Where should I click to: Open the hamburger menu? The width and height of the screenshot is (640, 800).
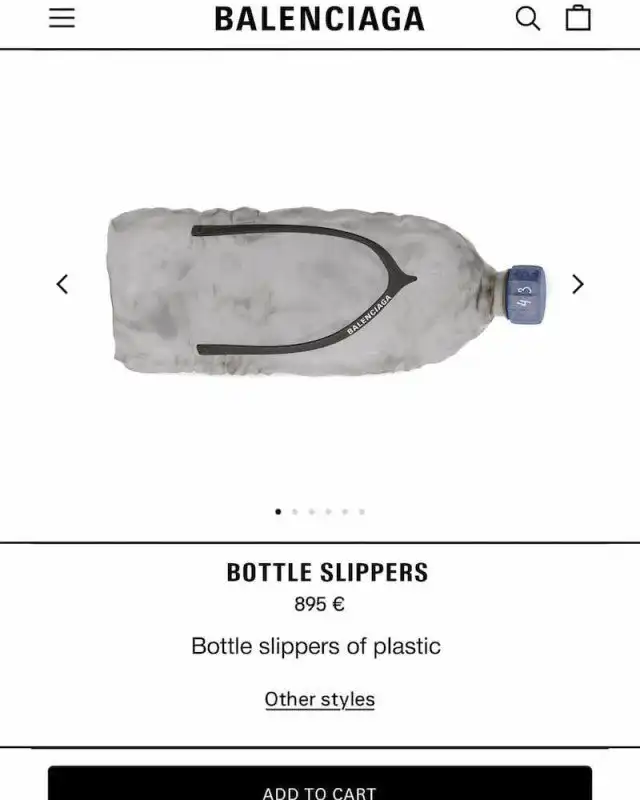(62, 18)
